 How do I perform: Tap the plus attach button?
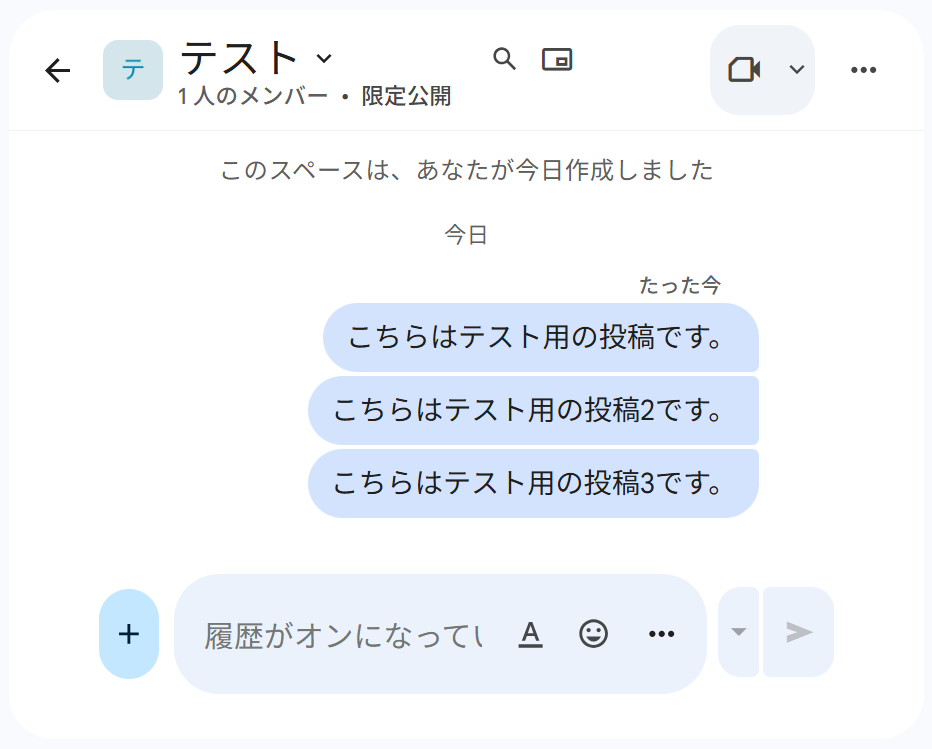coord(129,634)
